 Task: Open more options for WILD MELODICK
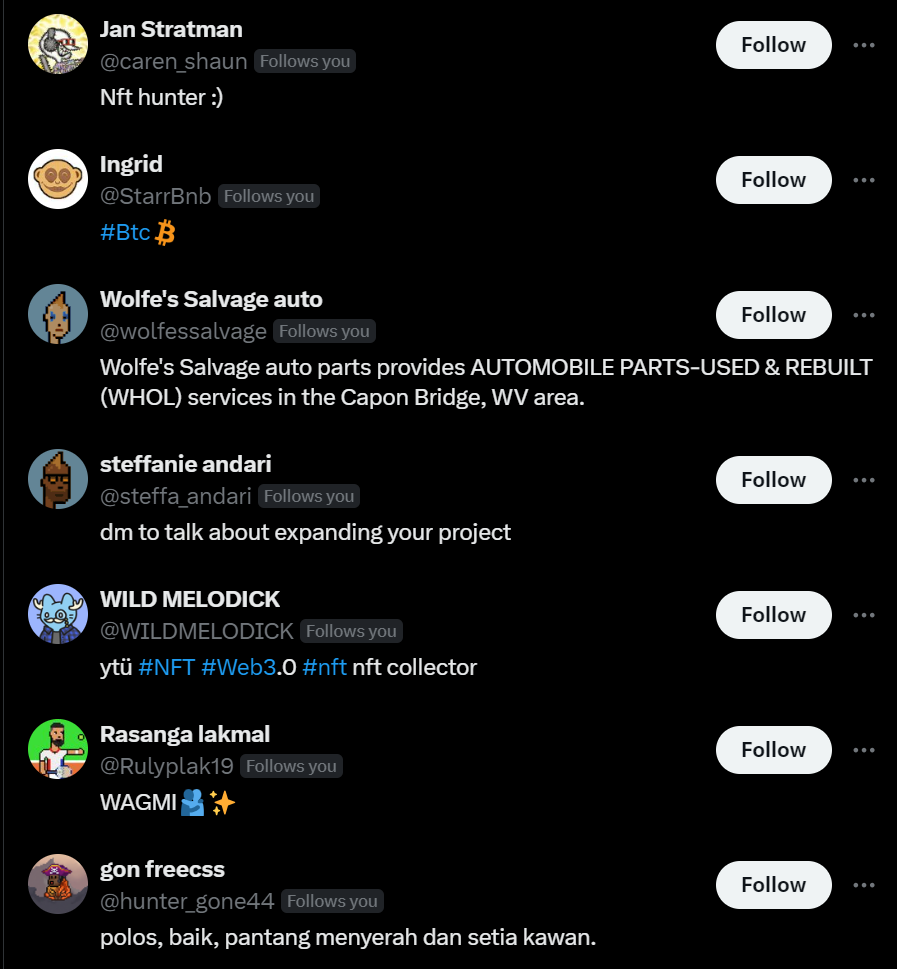coord(864,615)
